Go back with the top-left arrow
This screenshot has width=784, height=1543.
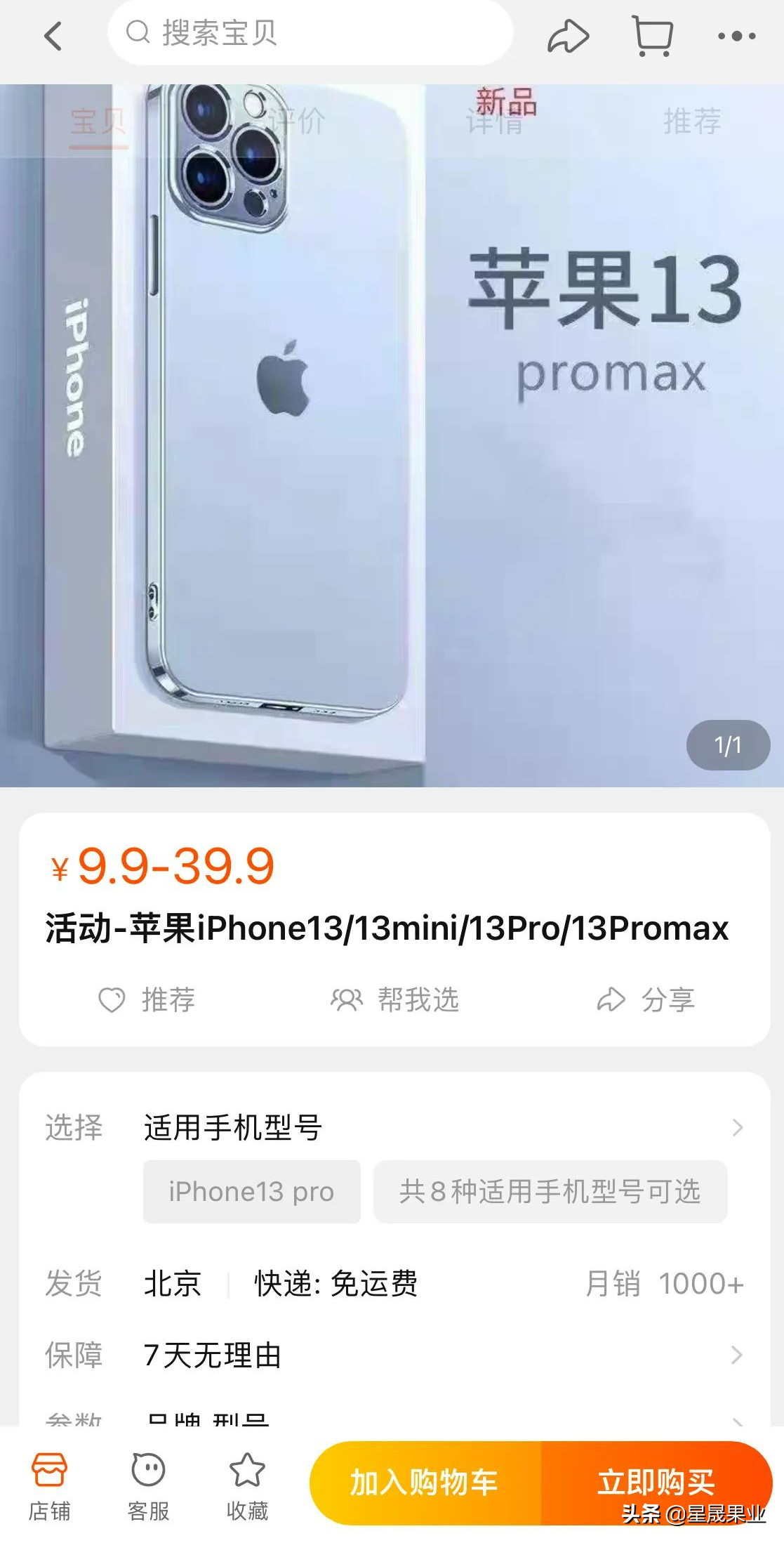point(53,35)
